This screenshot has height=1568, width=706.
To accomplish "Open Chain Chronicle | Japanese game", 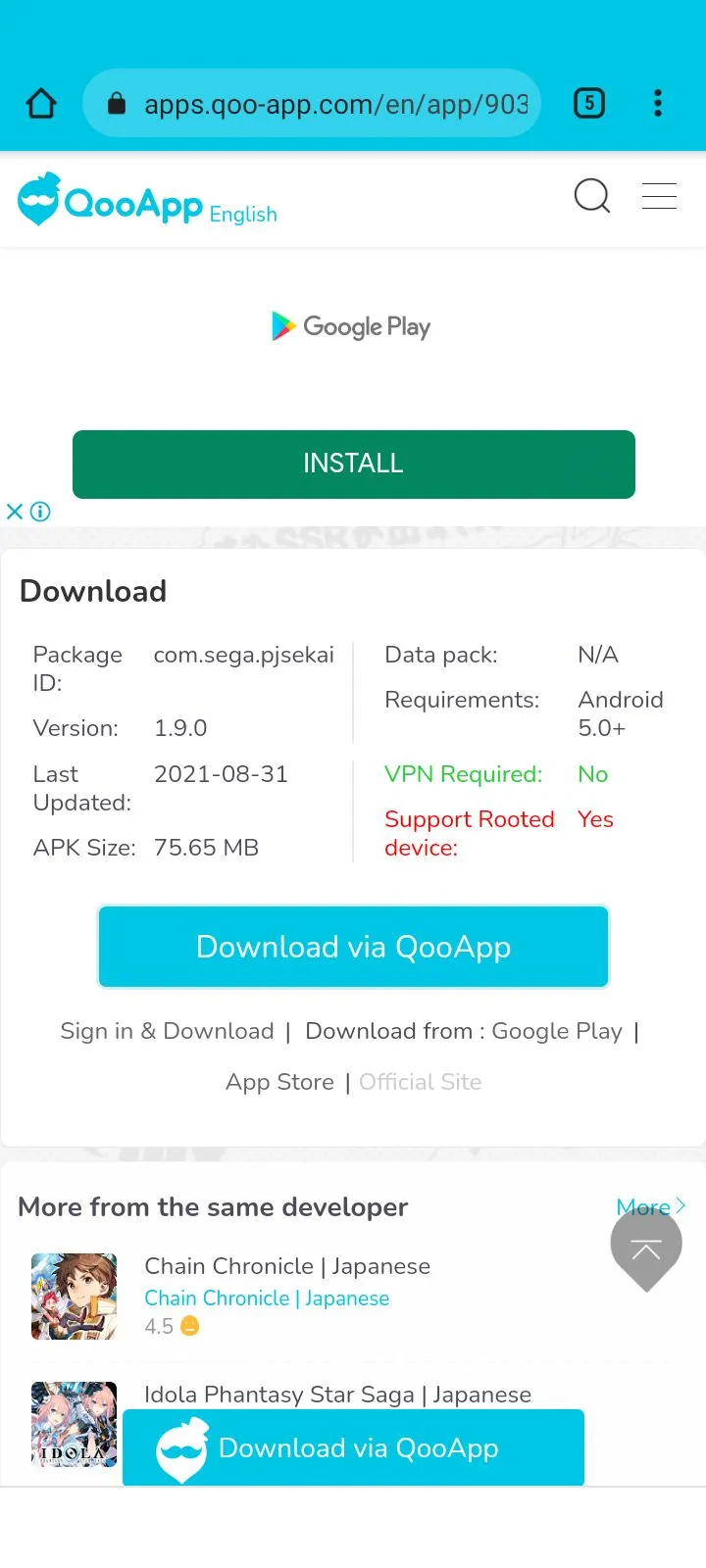I will coord(286,1266).
